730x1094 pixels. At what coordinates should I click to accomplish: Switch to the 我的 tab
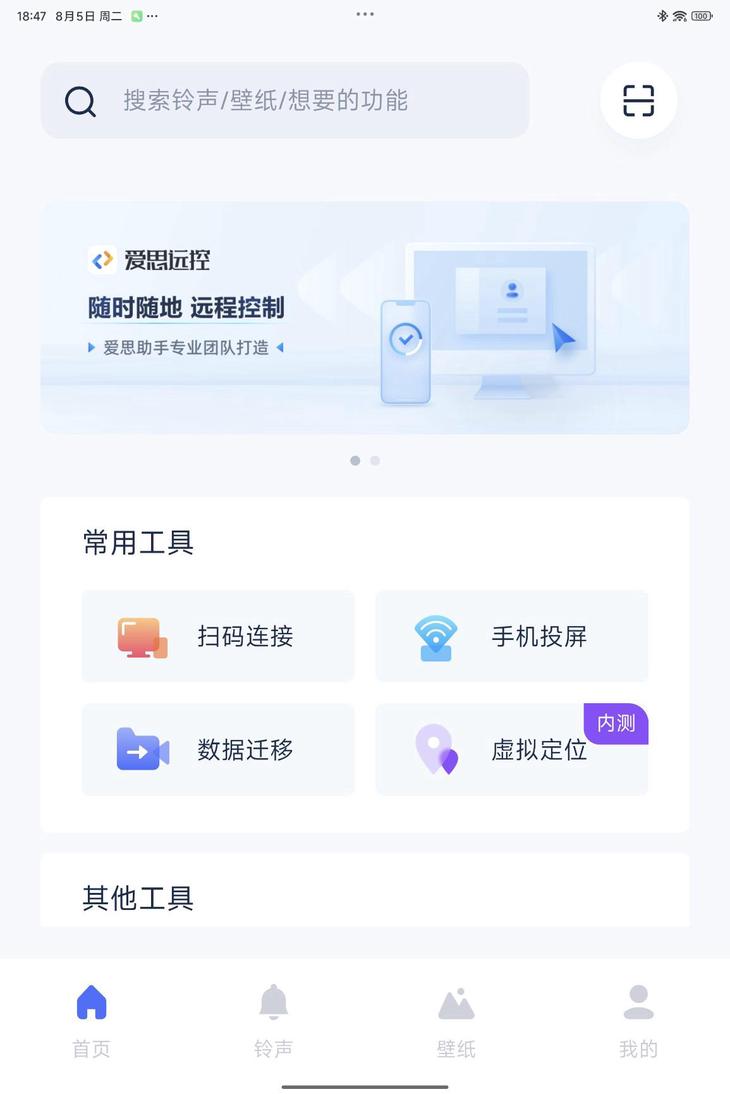tap(639, 1002)
